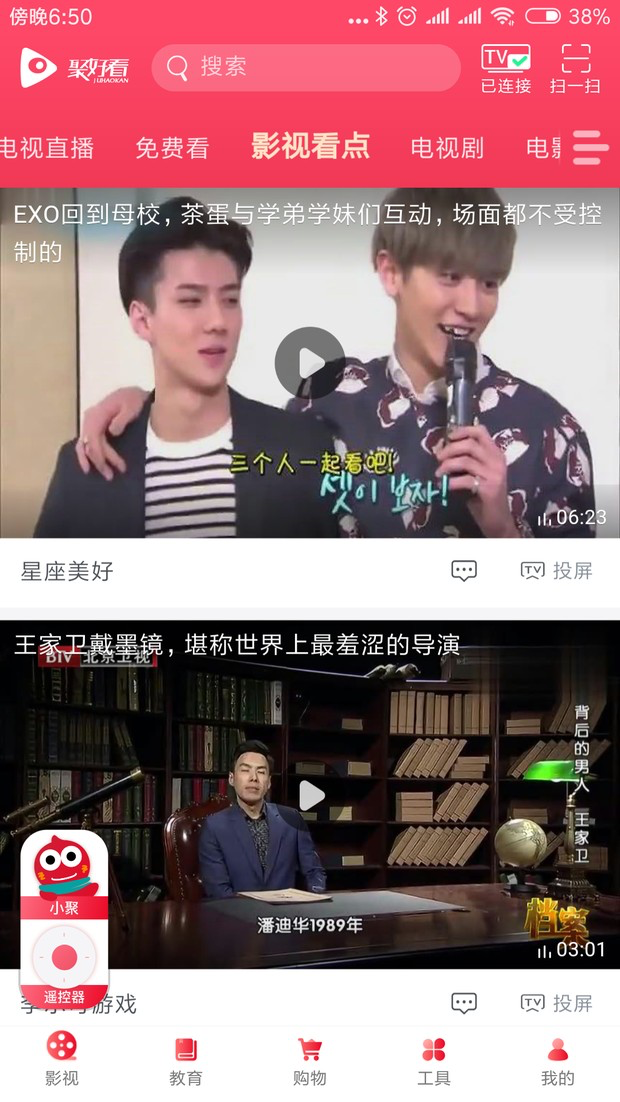The height and width of the screenshot is (1102, 620).
Task: Play the EXO回到母校 video
Action: coord(310,362)
